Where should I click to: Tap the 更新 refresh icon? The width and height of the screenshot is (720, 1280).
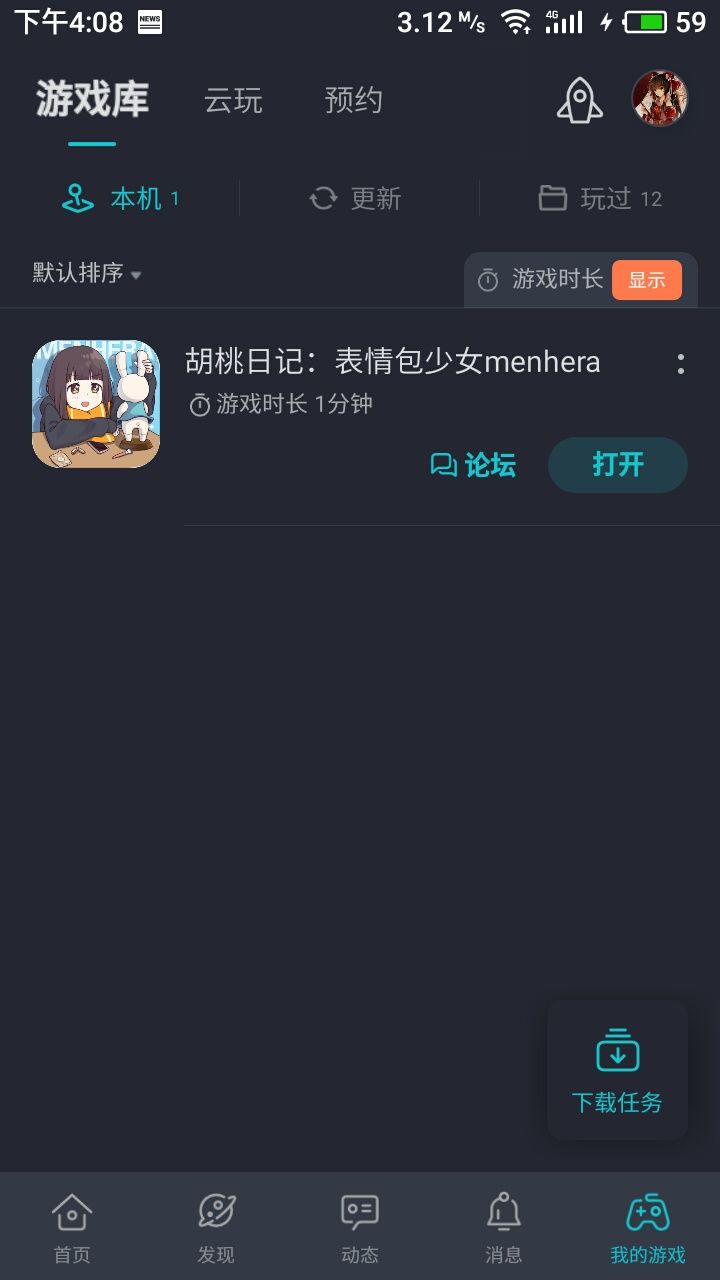(x=320, y=198)
